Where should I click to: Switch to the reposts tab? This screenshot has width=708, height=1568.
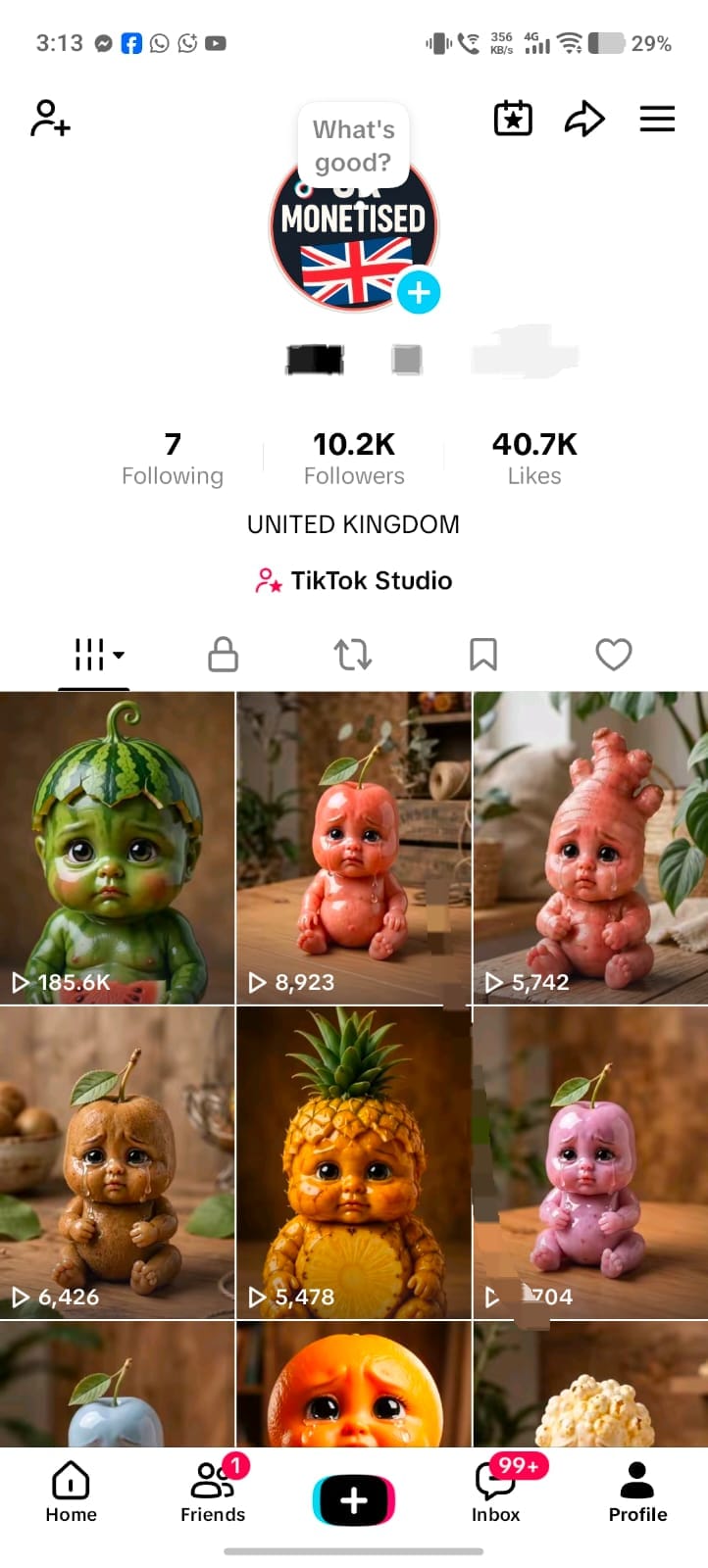[x=353, y=655]
